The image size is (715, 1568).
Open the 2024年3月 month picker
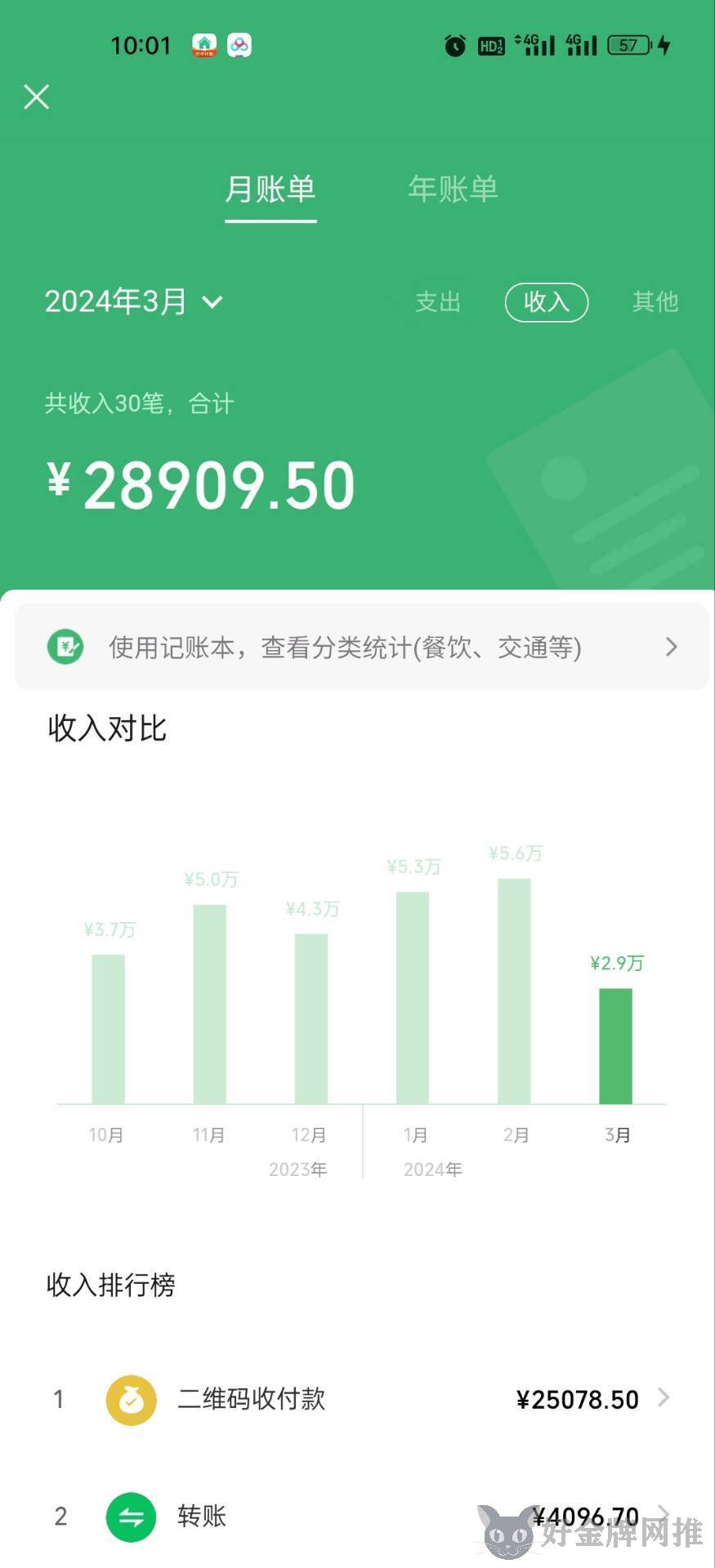click(x=133, y=302)
